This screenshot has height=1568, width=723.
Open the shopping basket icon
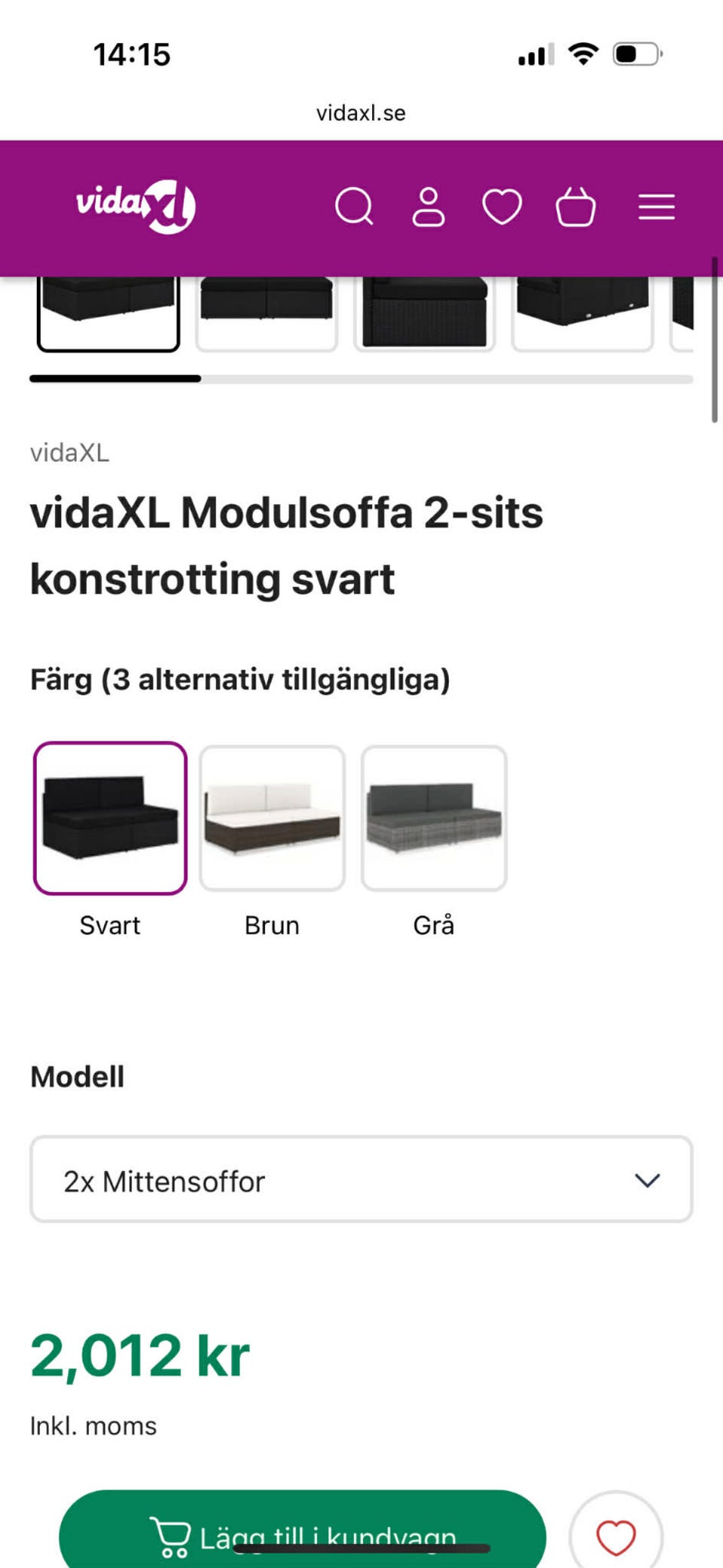(576, 206)
